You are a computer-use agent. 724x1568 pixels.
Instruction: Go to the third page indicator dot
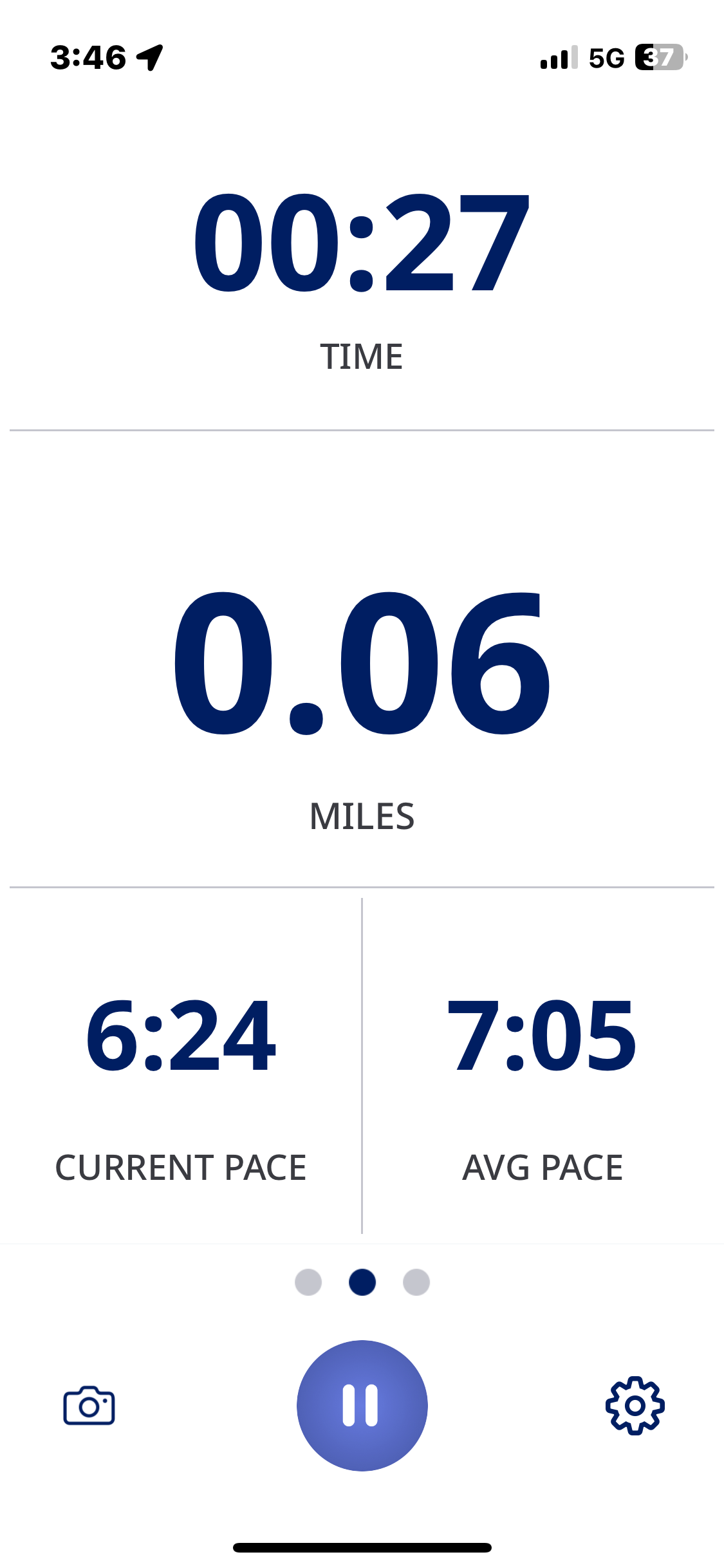[x=416, y=1282]
